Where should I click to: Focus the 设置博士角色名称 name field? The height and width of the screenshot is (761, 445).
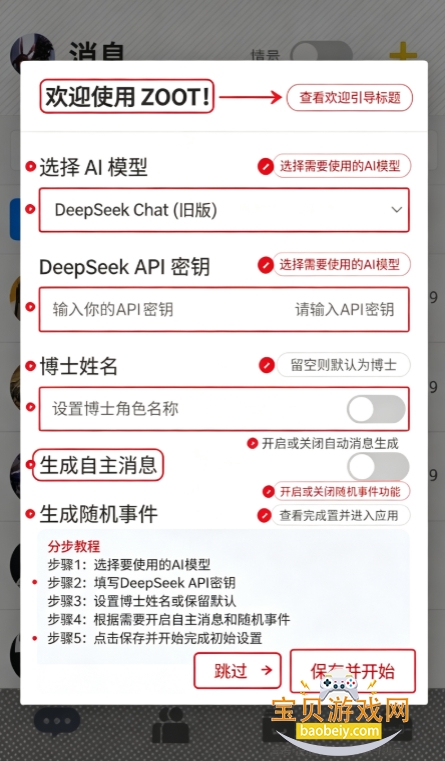[224, 409]
